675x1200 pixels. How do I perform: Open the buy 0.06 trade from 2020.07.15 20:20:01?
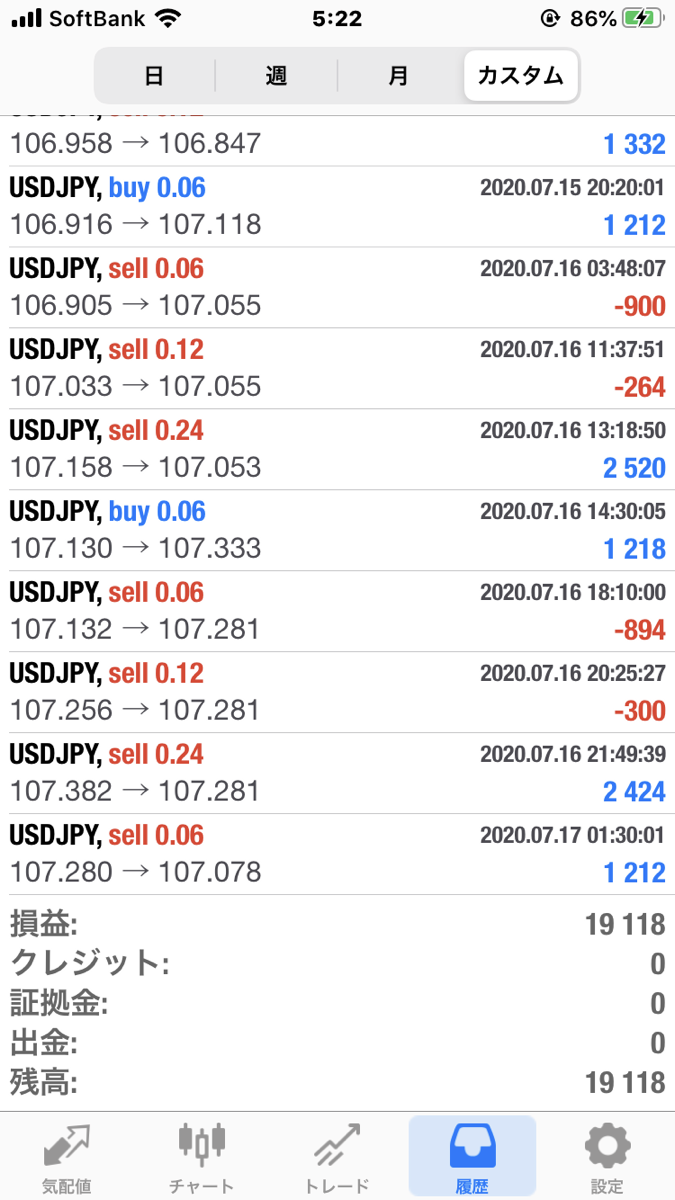pos(337,207)
